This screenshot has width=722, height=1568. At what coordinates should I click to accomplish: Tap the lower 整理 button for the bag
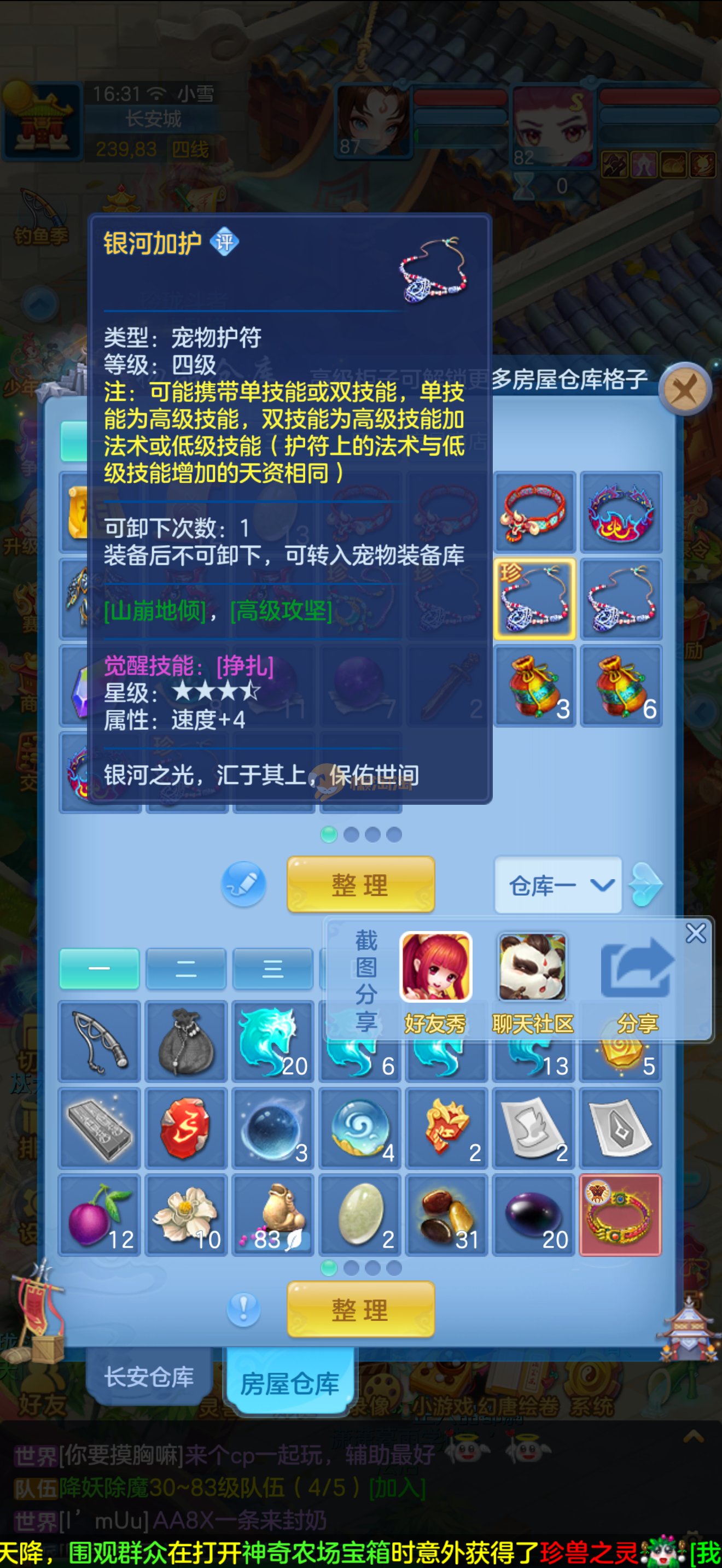(x=360, y=1309)
